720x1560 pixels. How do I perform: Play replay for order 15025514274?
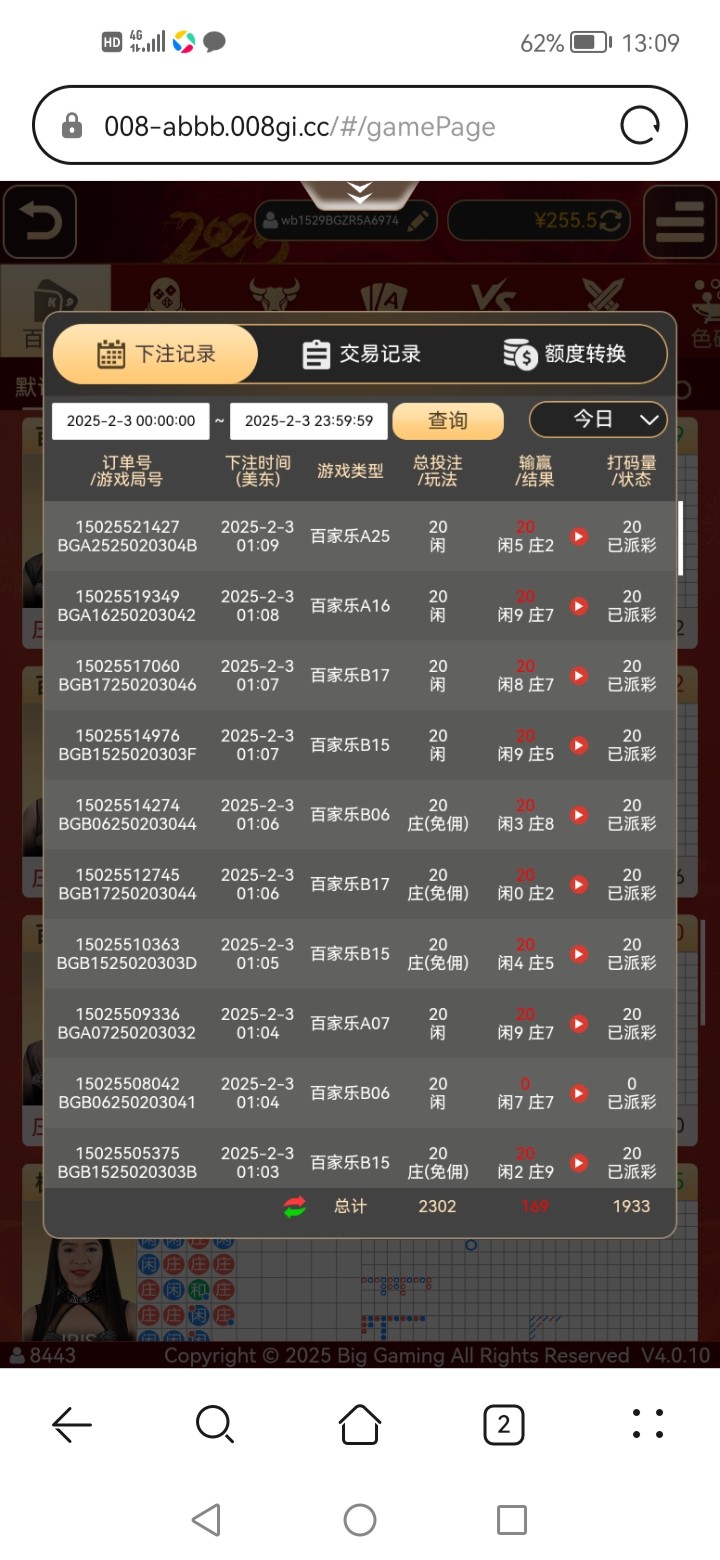[578, 815]
